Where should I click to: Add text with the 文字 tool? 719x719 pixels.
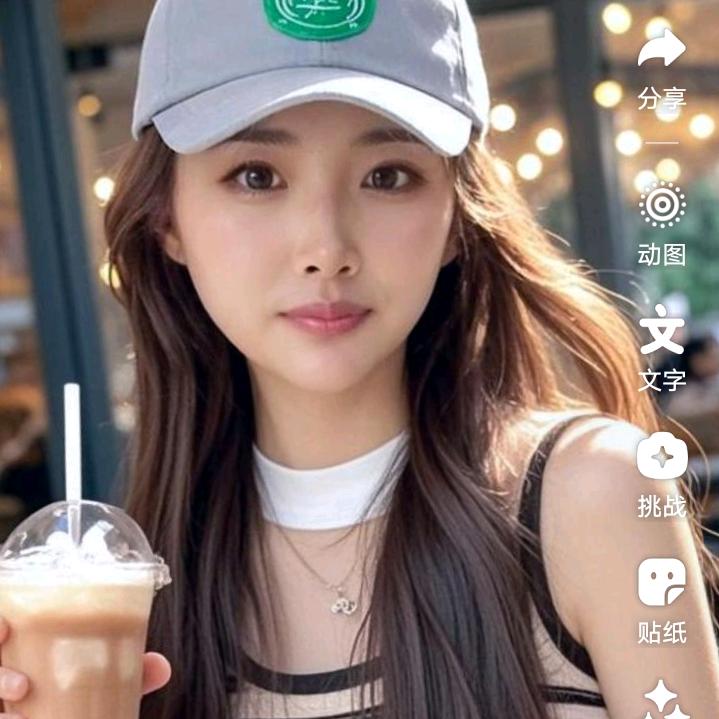point(661,332)
